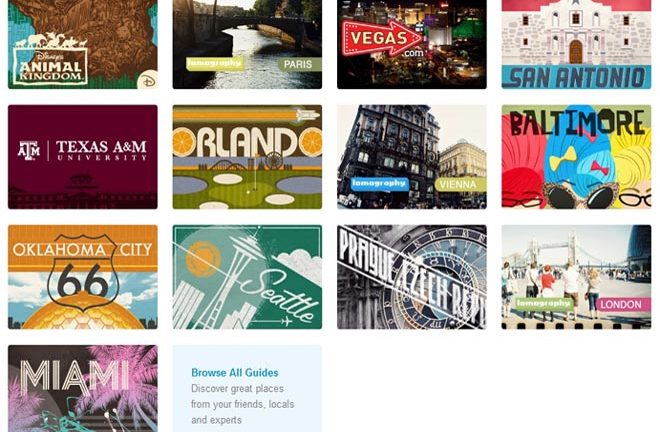Select the San Antonio guide
Viewport: 660px width, 432px height.
click(x=576, y=44)
